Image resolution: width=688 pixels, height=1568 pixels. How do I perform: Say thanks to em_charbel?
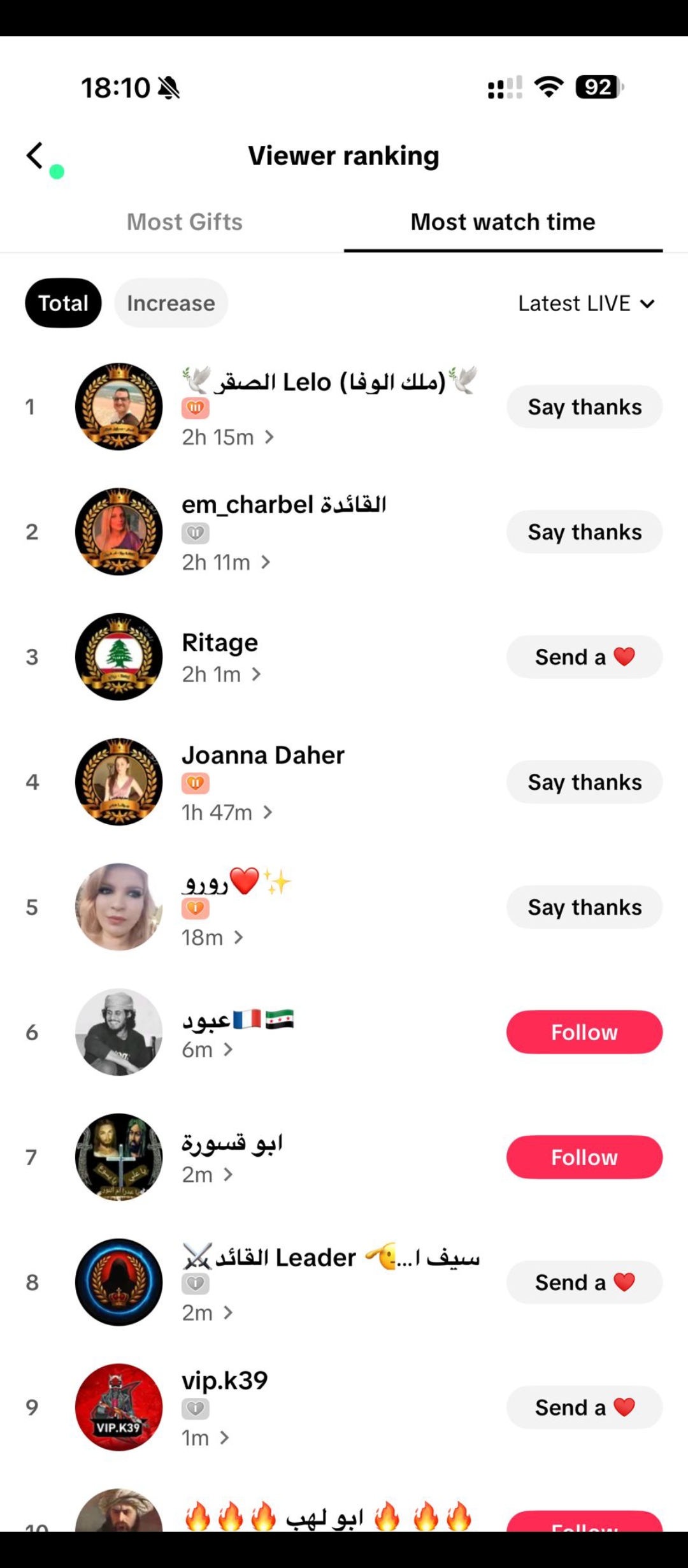coord(584,532)
